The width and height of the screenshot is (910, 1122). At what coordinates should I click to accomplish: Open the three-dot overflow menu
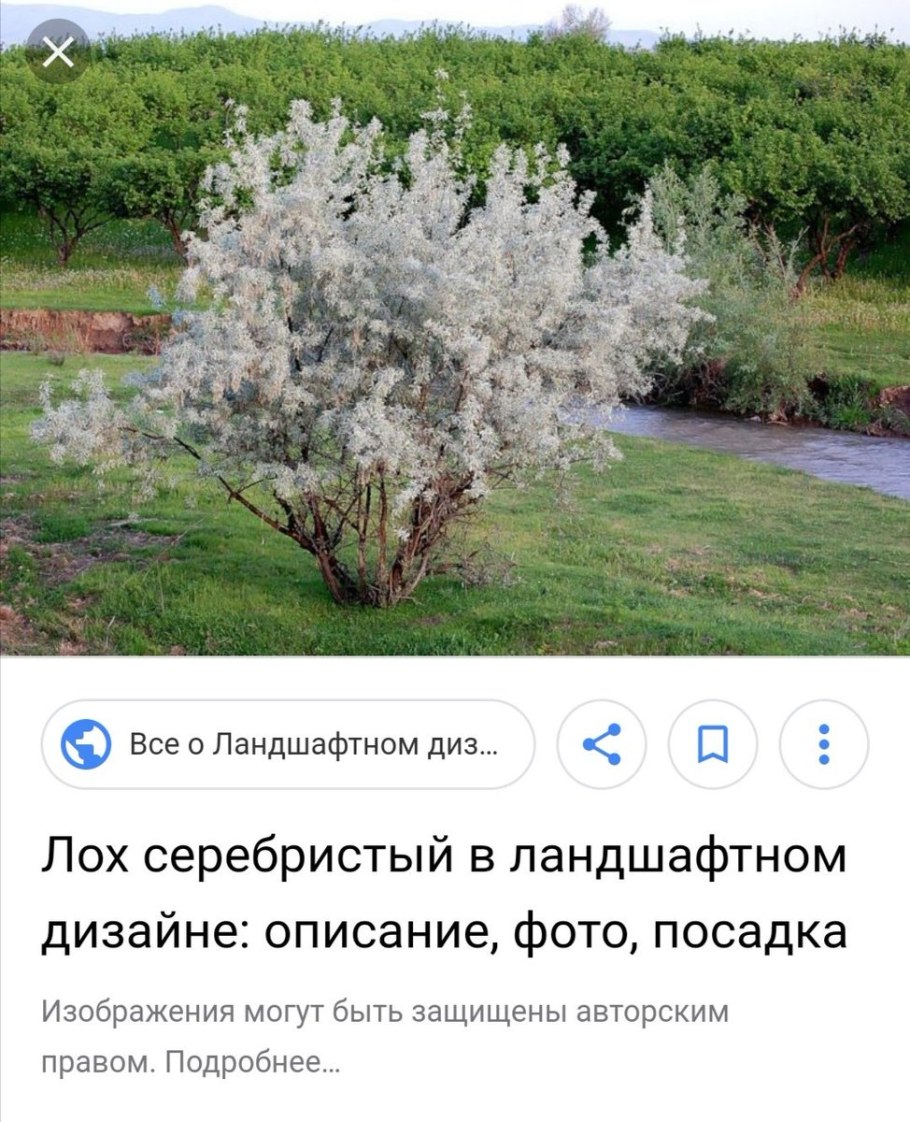823,745
